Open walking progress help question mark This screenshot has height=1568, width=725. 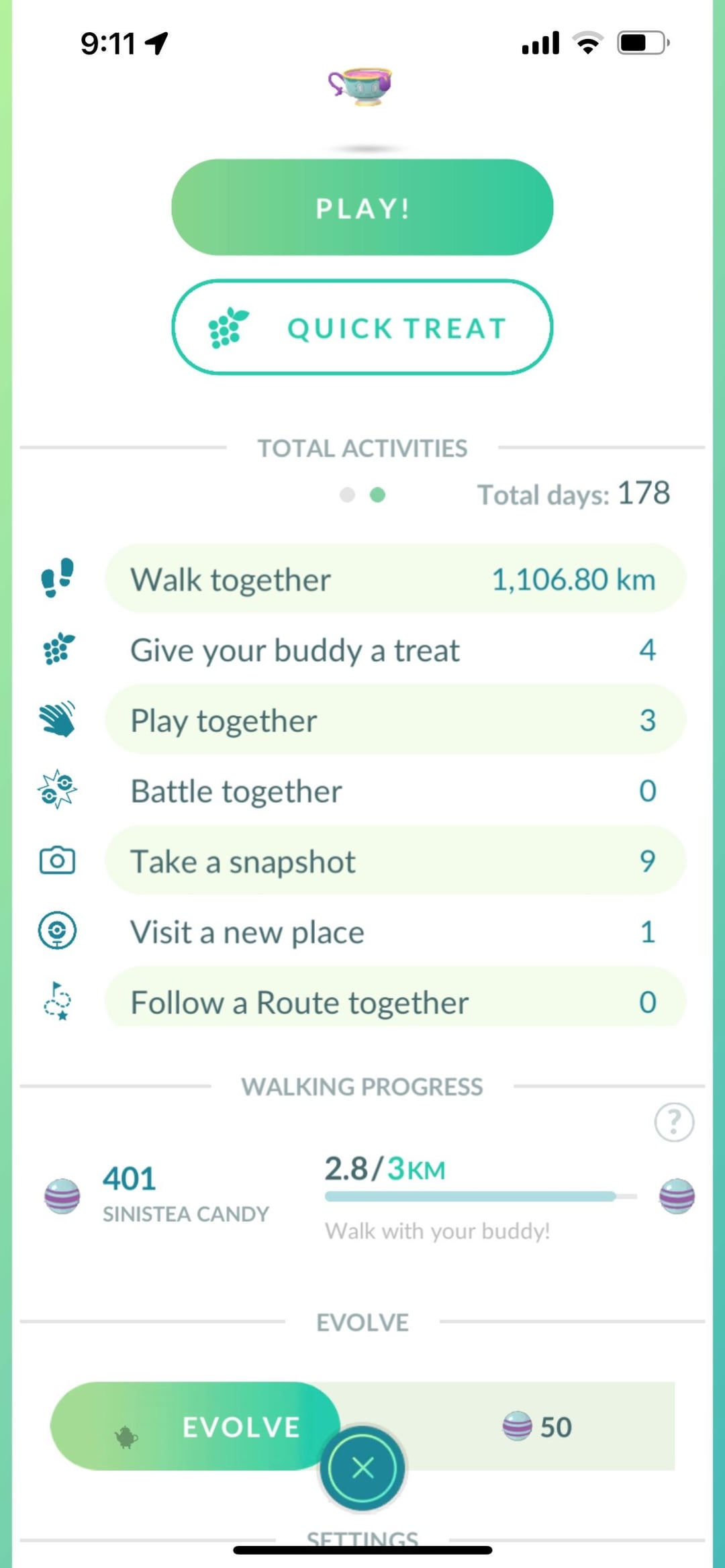674,1122
